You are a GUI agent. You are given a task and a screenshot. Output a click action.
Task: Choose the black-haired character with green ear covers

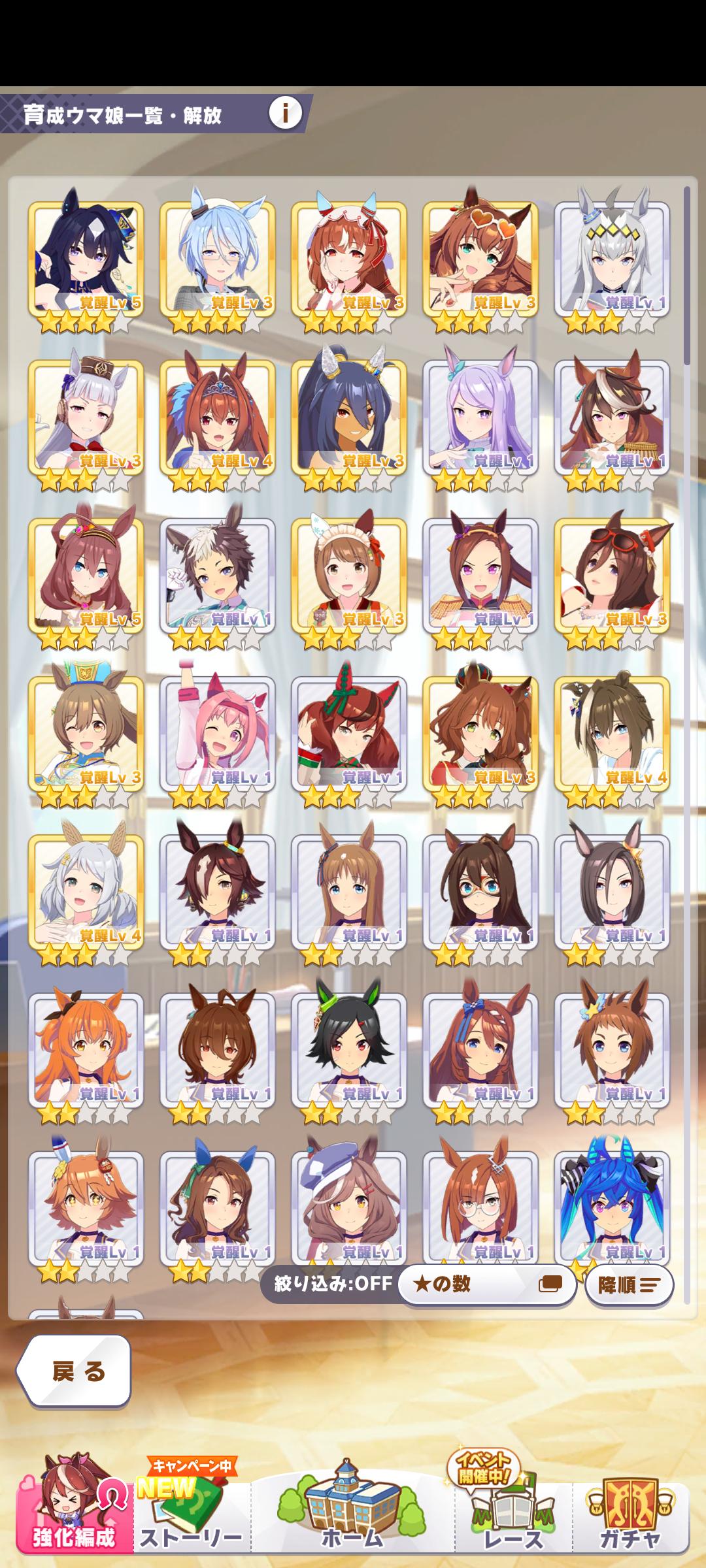click(x=349, y=1049)
